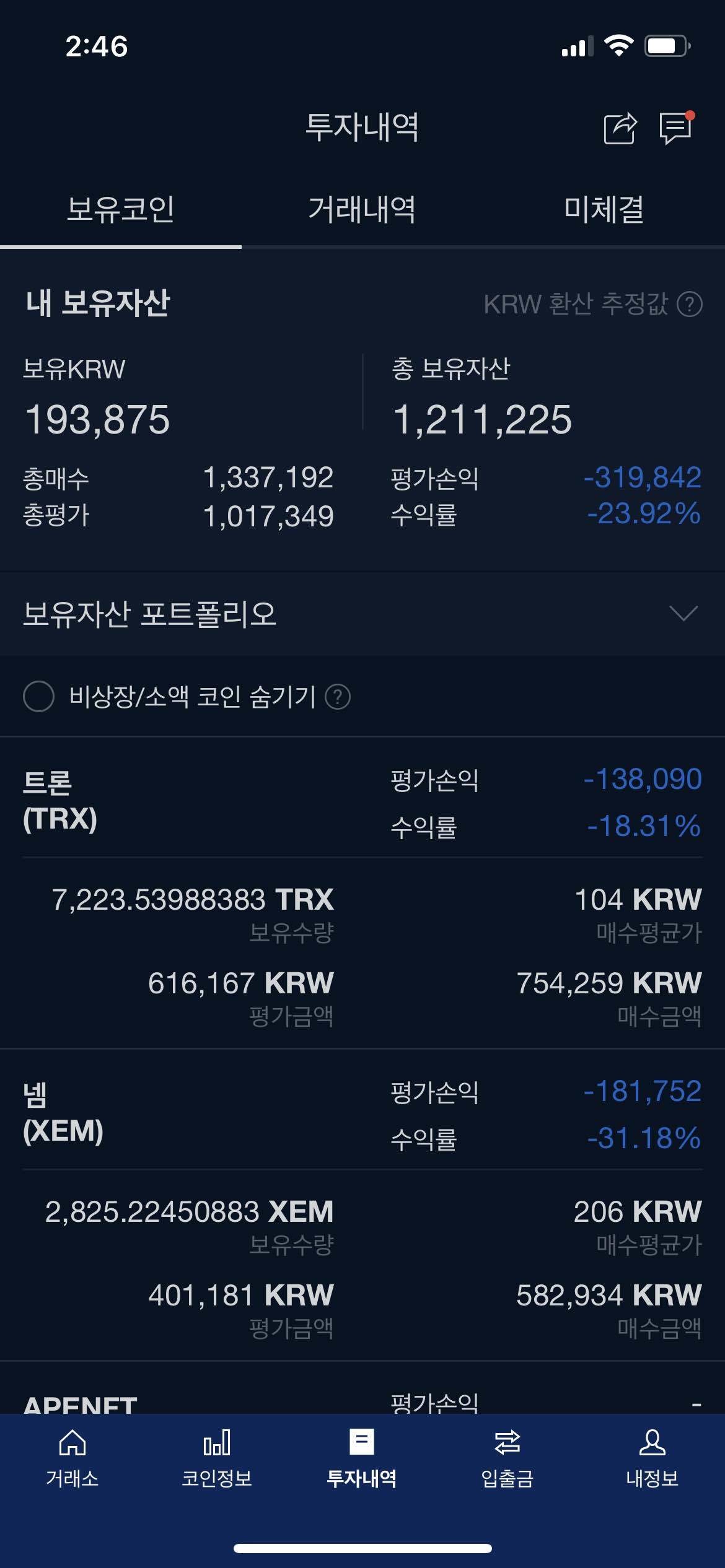The image size is (725, 1568).
Task: Tap the help icon next to 코인 숨기기
Action: click(338, 697)
